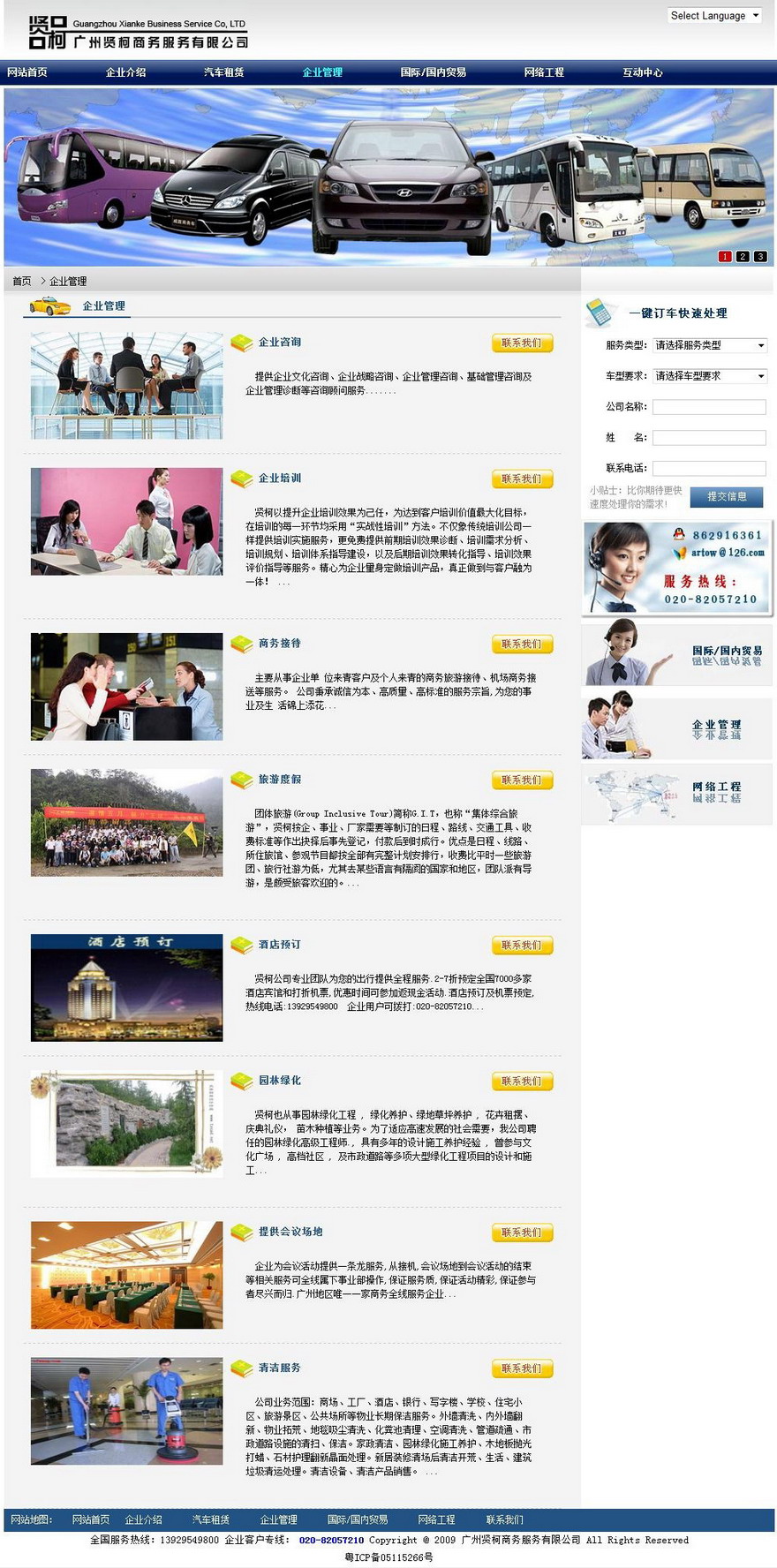777x1568 pixels.
Task: Tap 联系我们 beside 酒店预订
Action: pyautogui.click(x=522, y=946)
